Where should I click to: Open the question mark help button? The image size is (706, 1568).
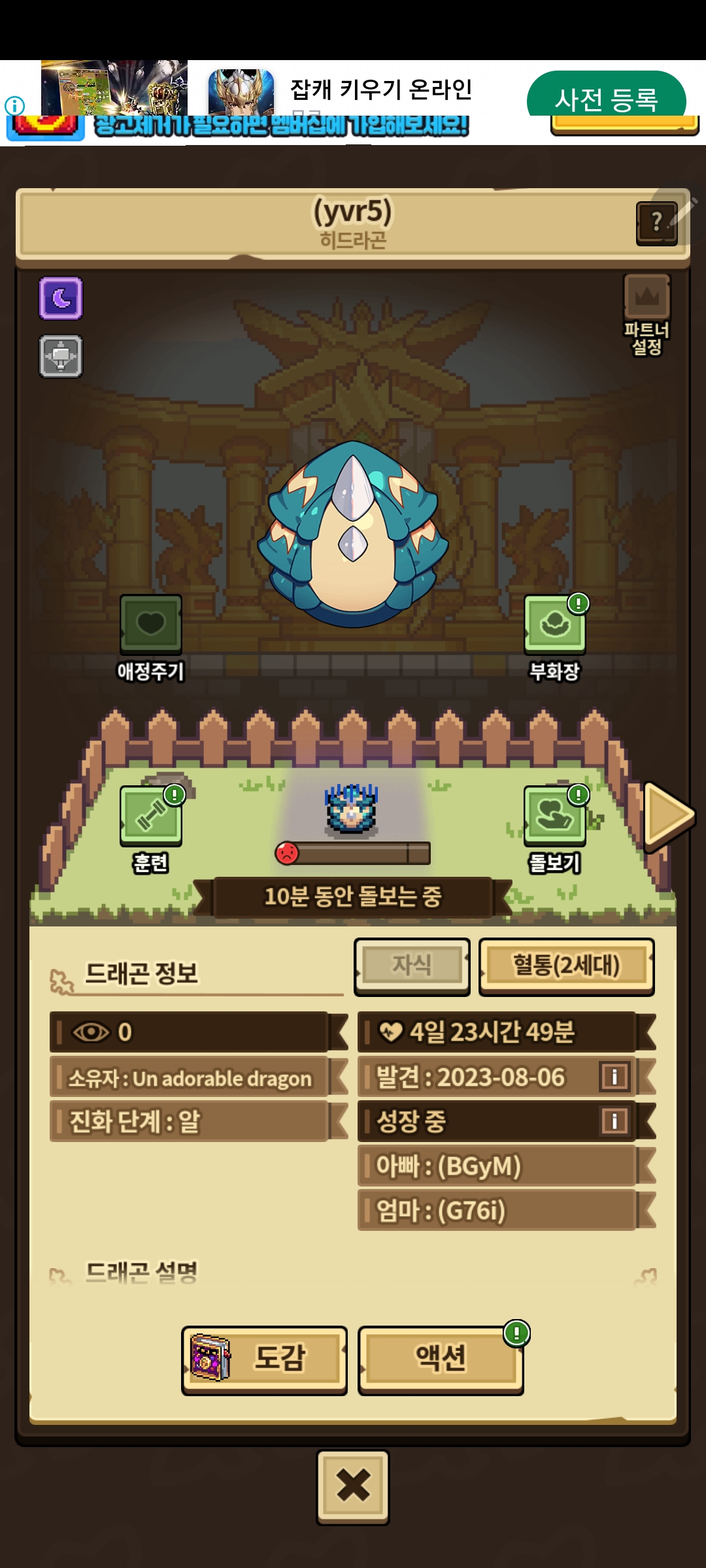click(x=655, y=223)
